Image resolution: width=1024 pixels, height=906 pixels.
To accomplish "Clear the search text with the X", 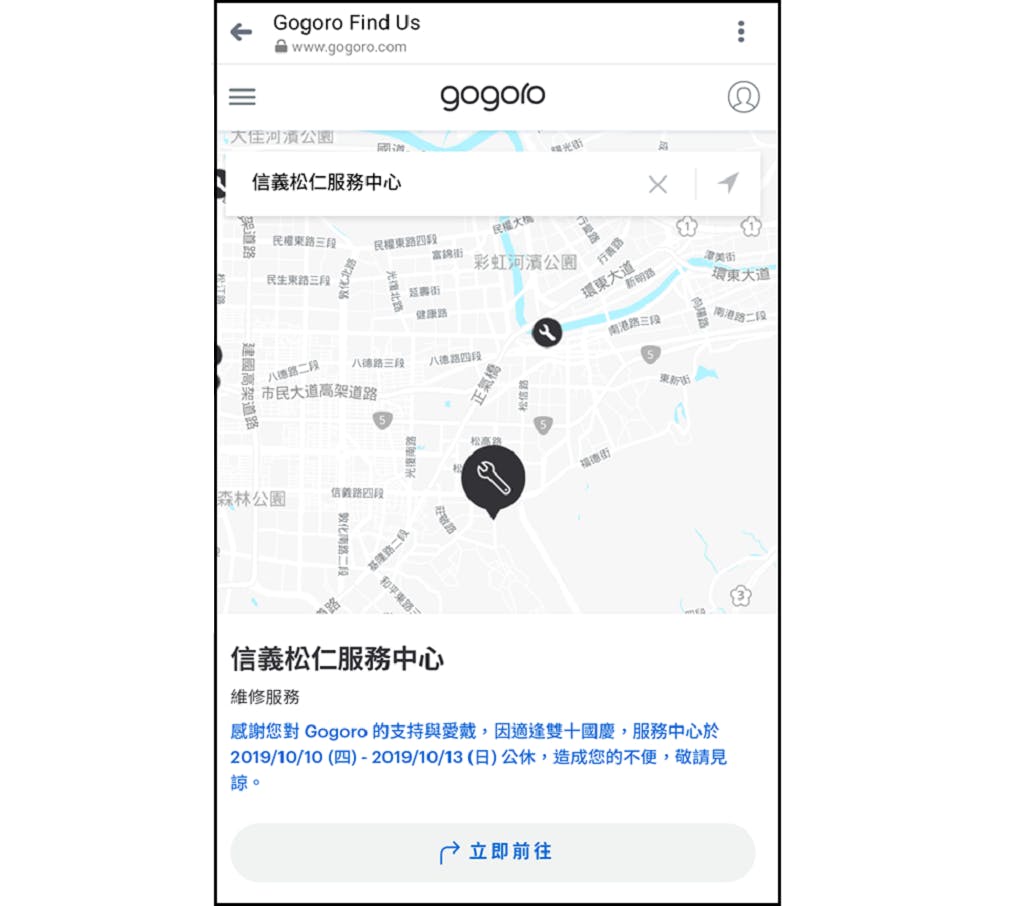I will [x=657, y=184].
